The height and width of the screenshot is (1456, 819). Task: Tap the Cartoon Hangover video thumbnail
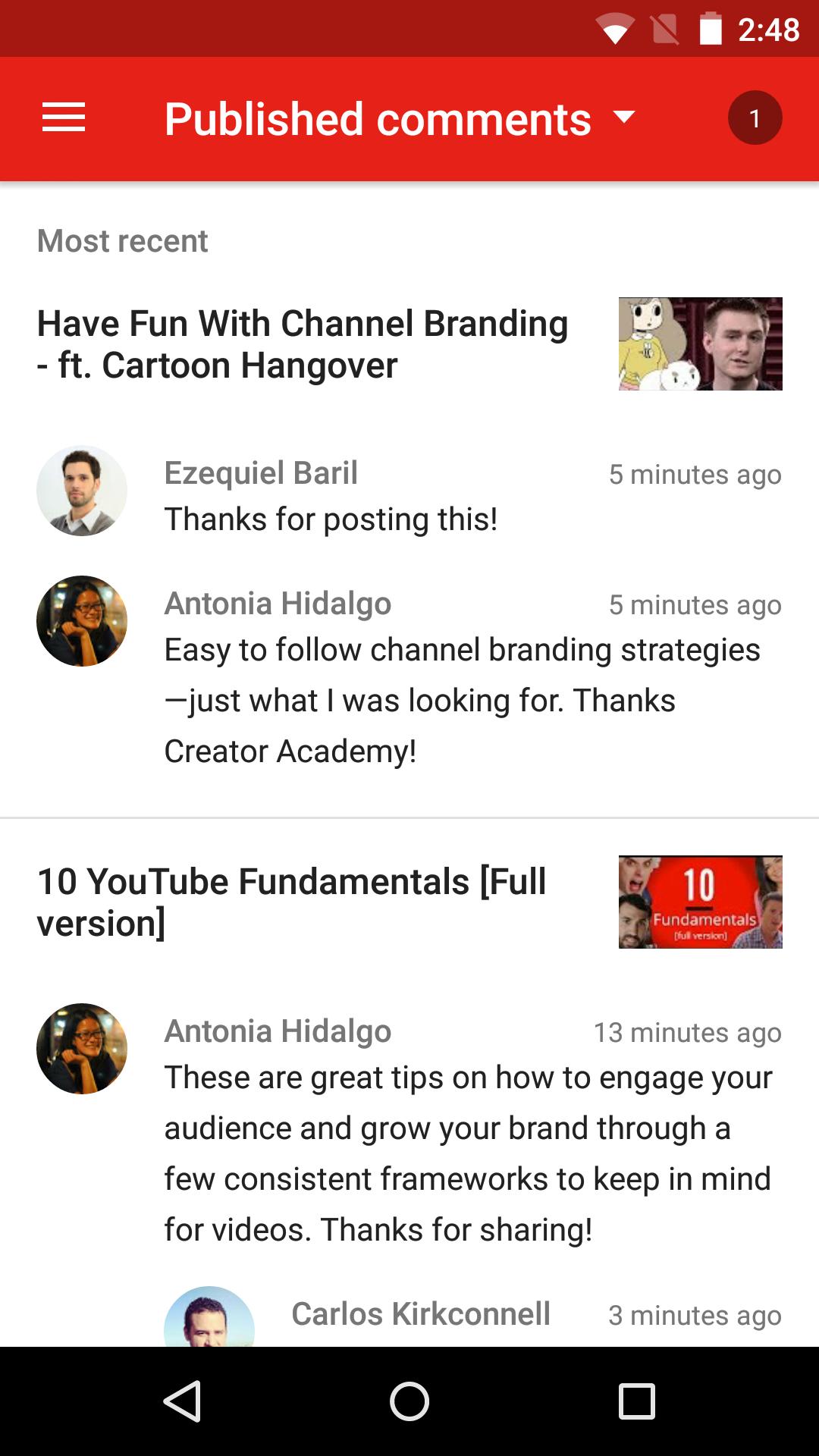[x=700, y=343]
